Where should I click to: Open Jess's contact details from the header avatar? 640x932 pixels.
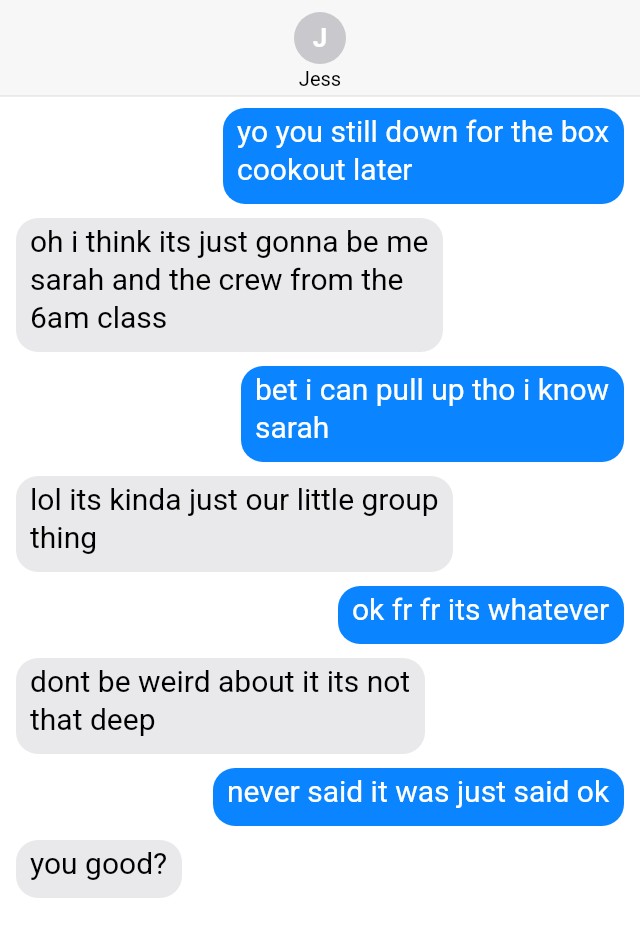[320, 38]
